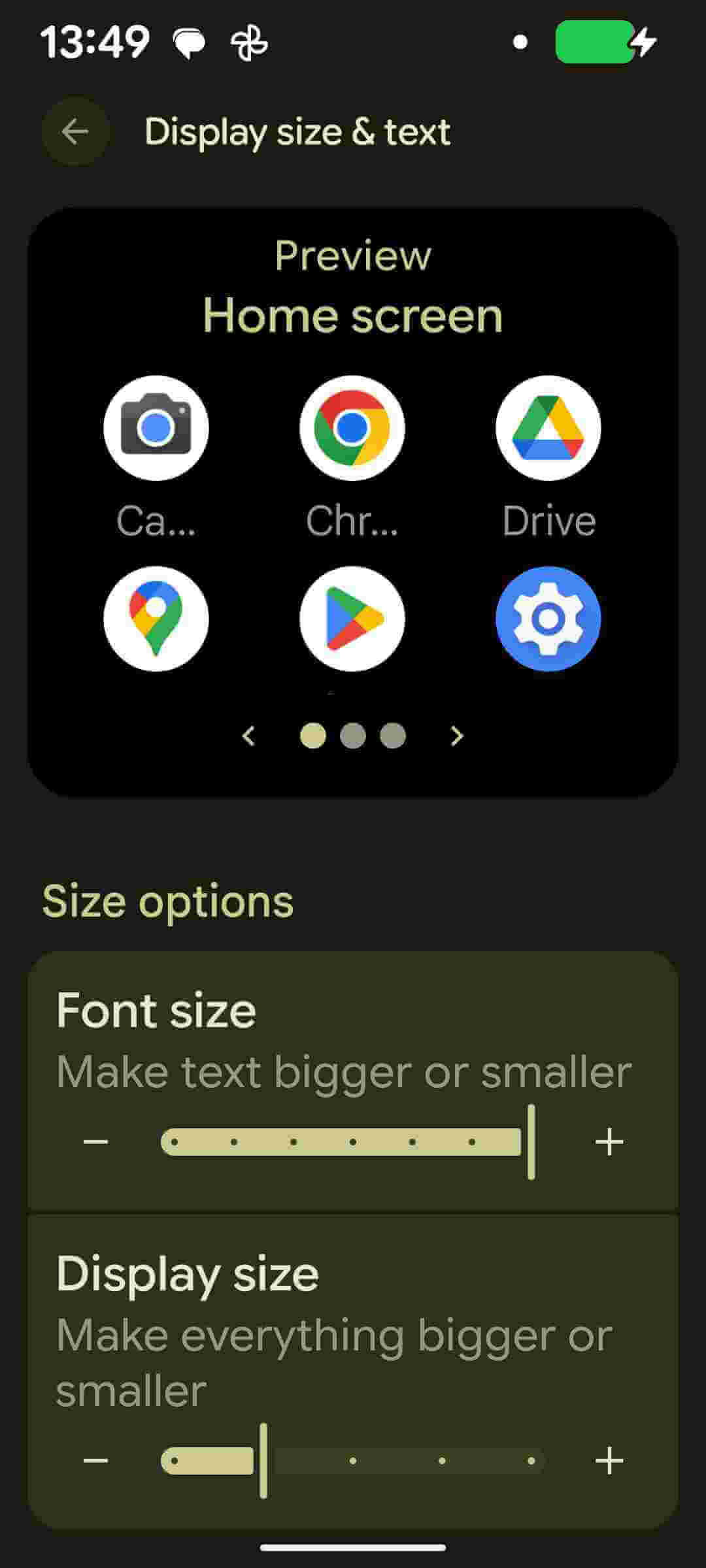The height and width of the screenshot is (1568, 706).
Task: Show the next preview page
Action: point(457,736)
